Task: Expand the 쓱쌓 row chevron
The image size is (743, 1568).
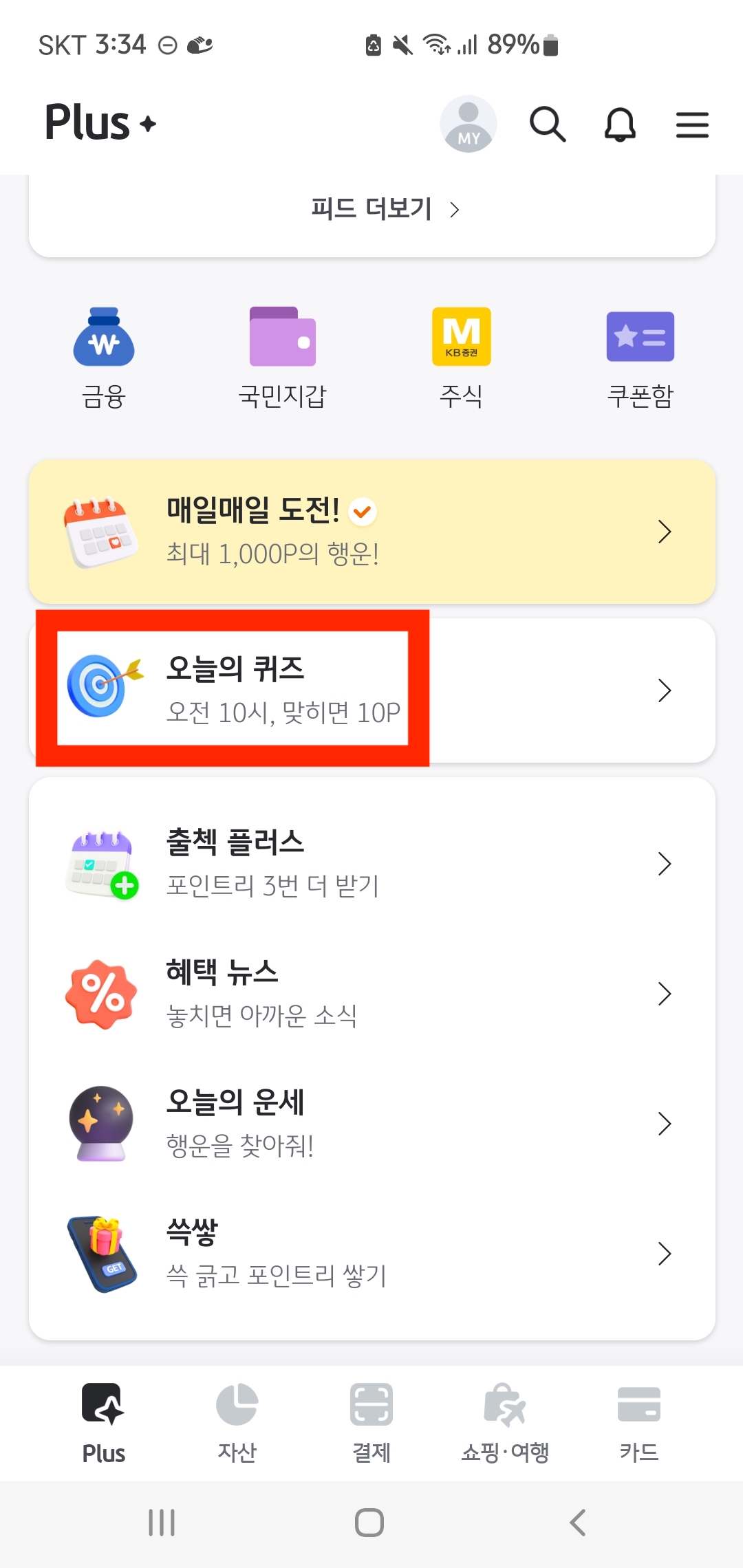Action: 665,1253
